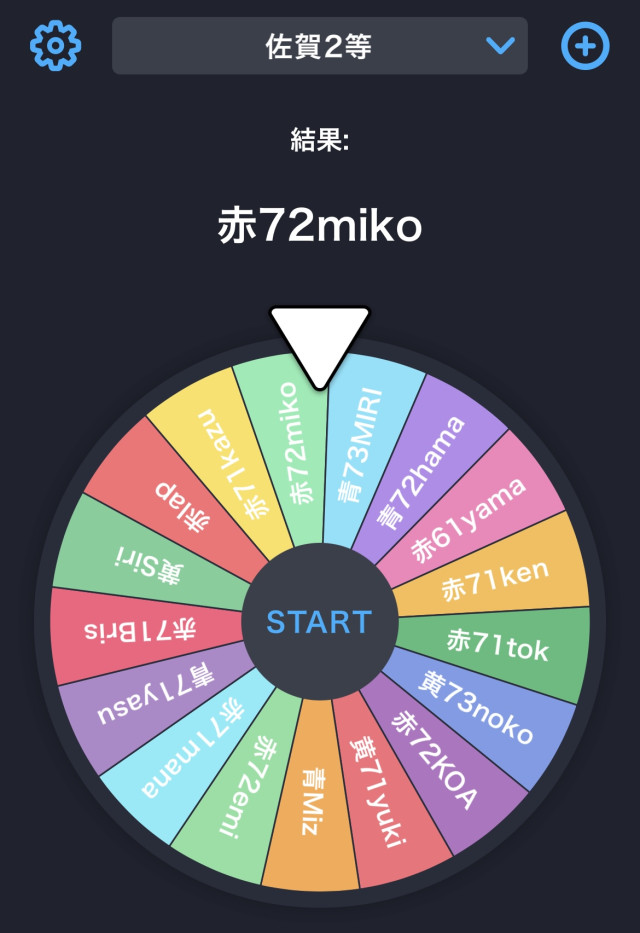Add a new roulette with plus icon
The image size is (640, 933).
585,45
